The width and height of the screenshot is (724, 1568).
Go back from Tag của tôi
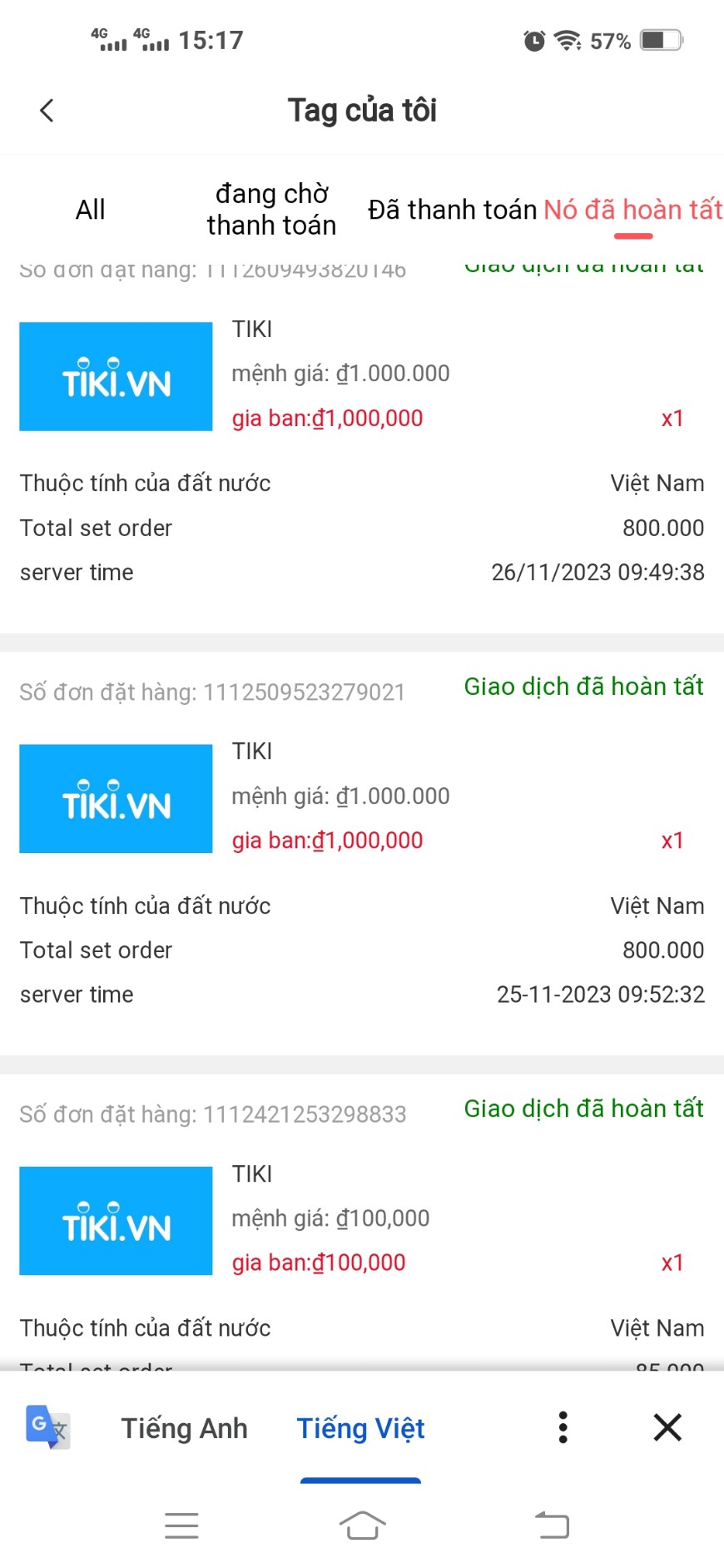point(47,110)
